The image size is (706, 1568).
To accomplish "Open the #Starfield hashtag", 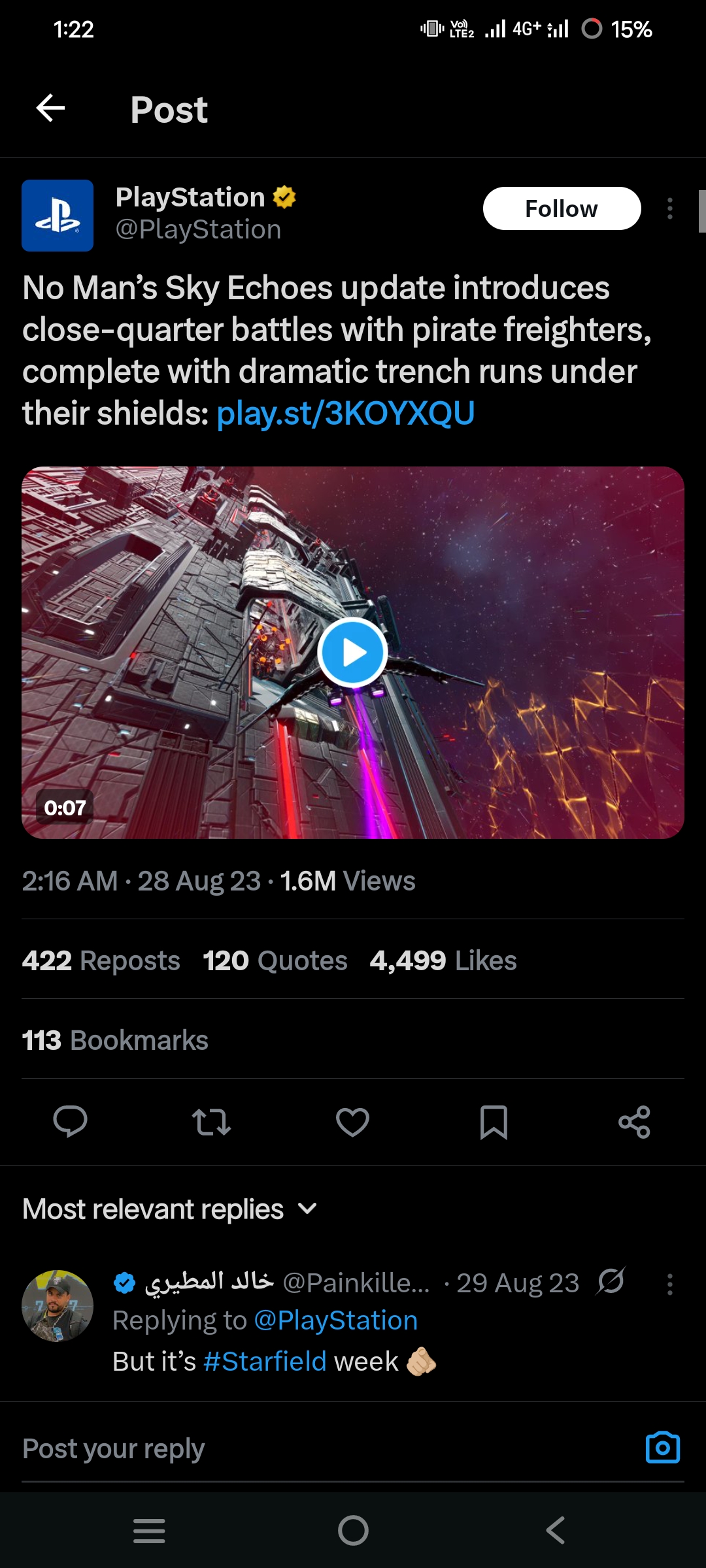I will click(265, 1362).
